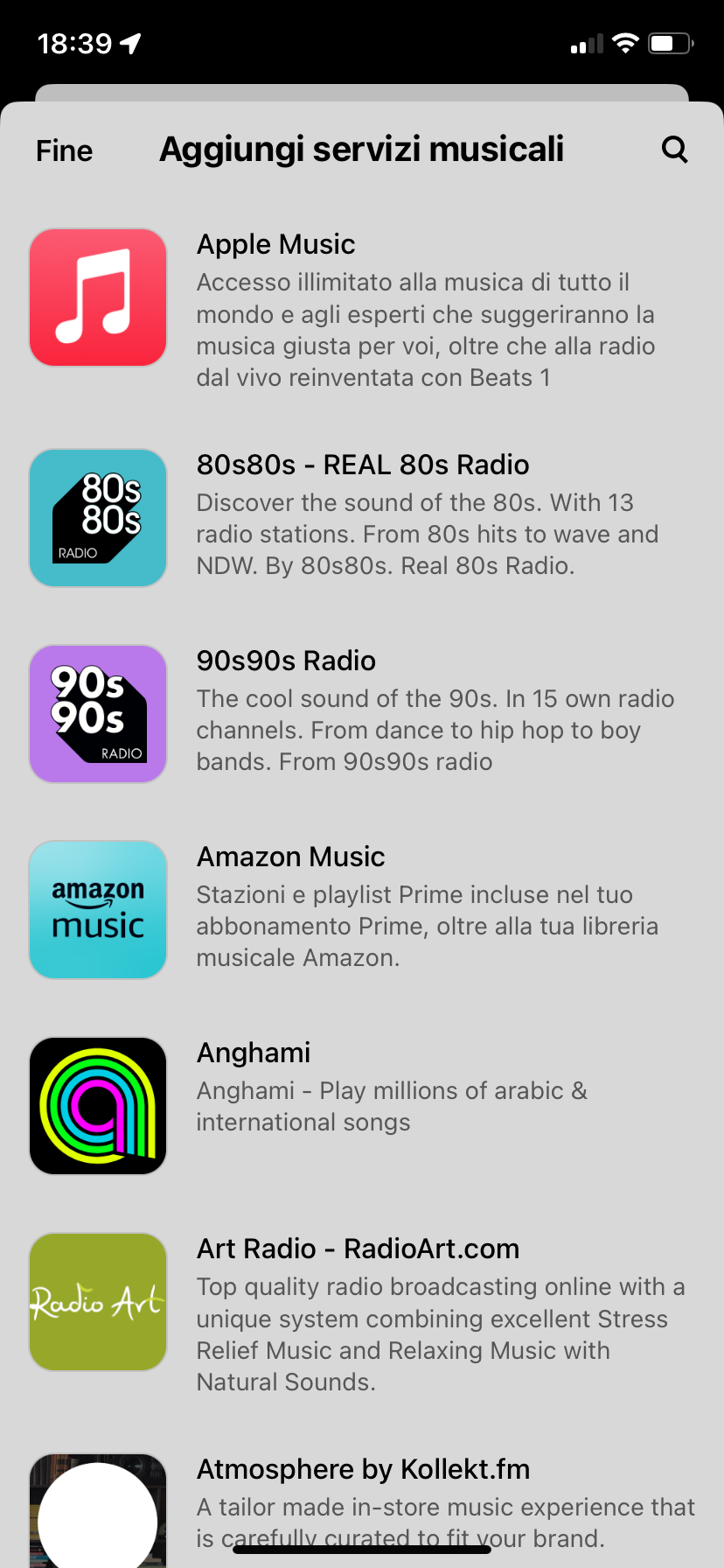Choose the 90s90s Radio service
The width and height of the screenshot is (724, 1568).
pos(362,712)
